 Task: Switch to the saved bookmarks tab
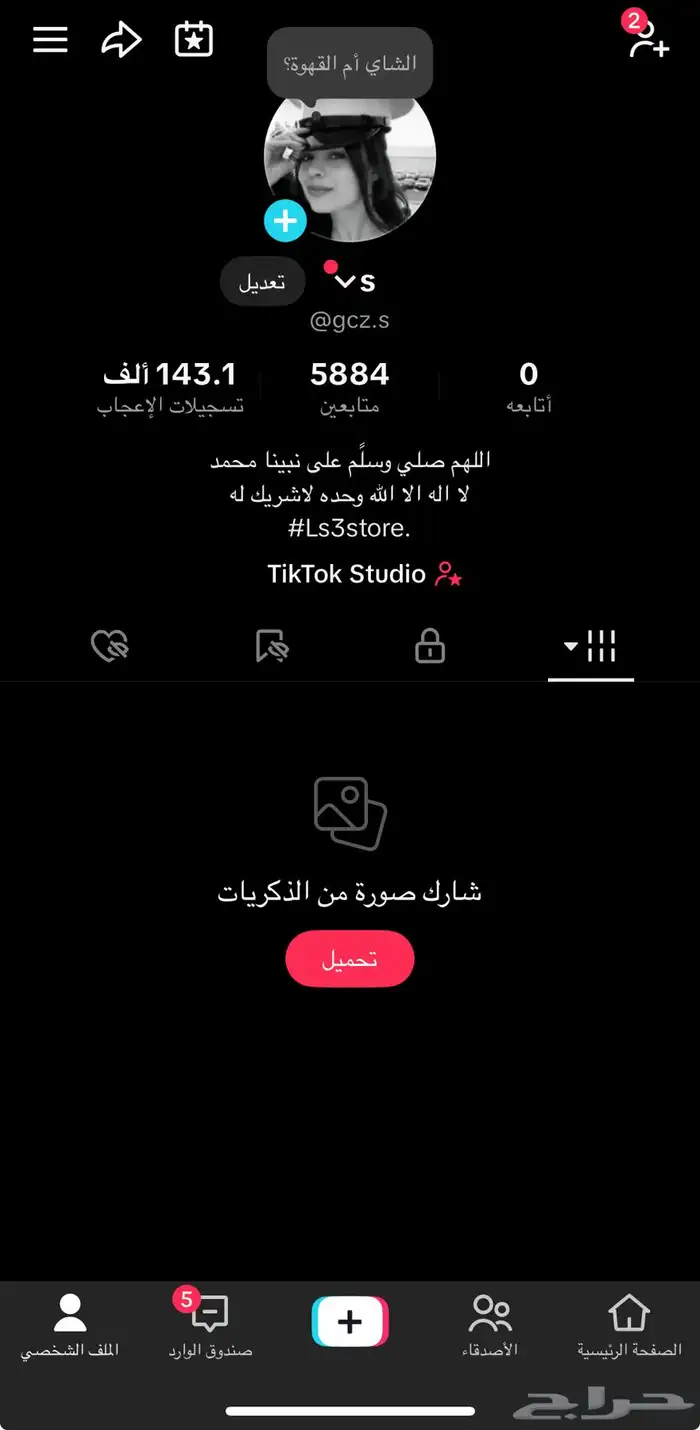[270, 648]
